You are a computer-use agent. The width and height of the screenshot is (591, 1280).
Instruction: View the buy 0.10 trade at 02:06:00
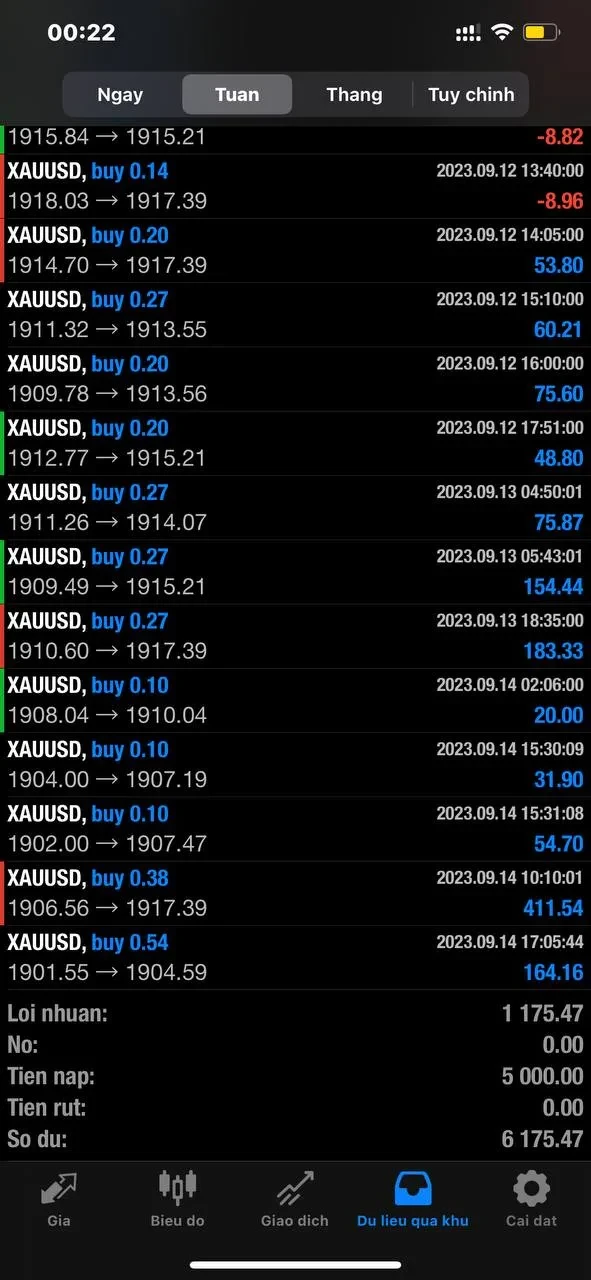tap(295, 700)
